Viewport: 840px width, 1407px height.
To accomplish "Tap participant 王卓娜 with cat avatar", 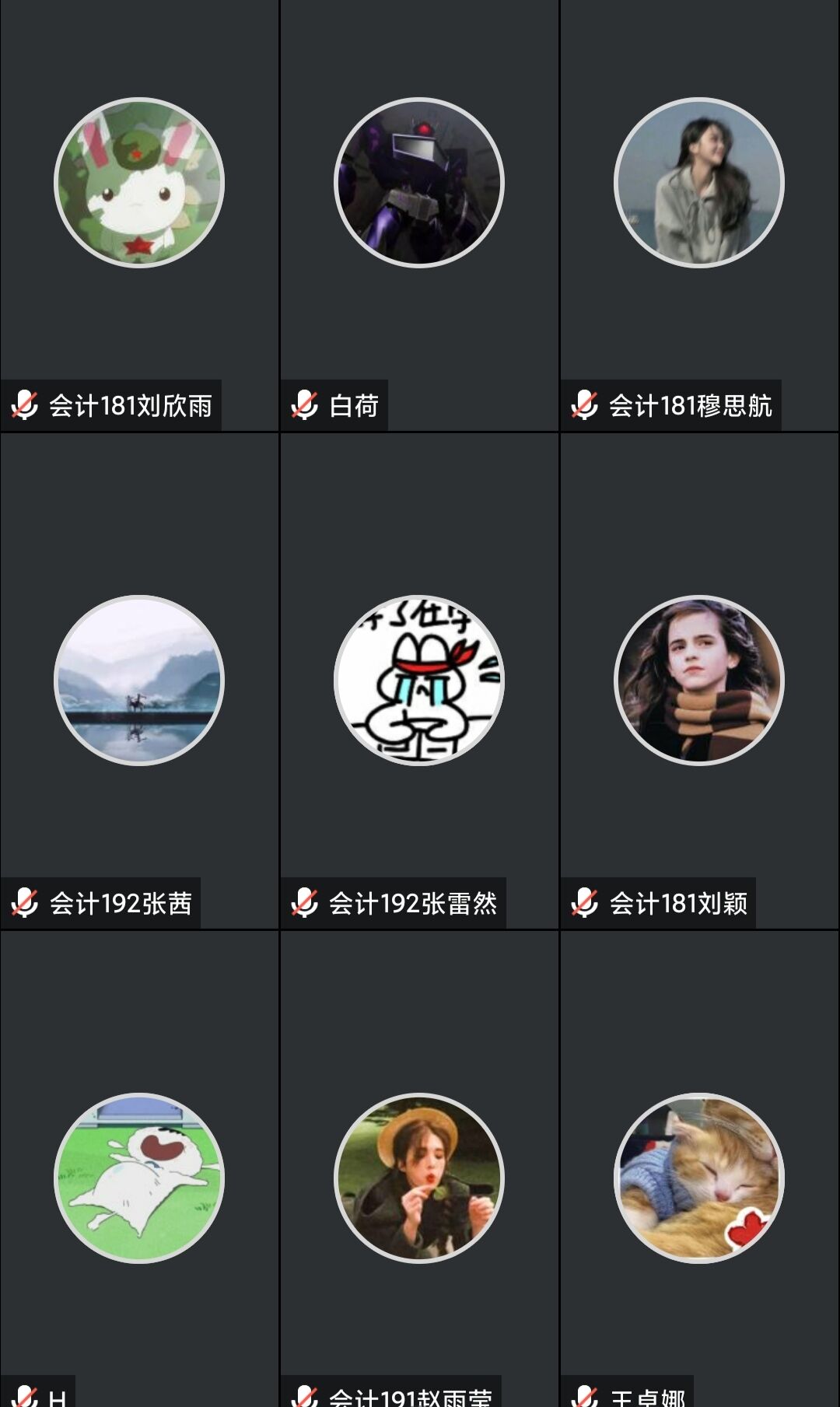I will [699, 1178].
